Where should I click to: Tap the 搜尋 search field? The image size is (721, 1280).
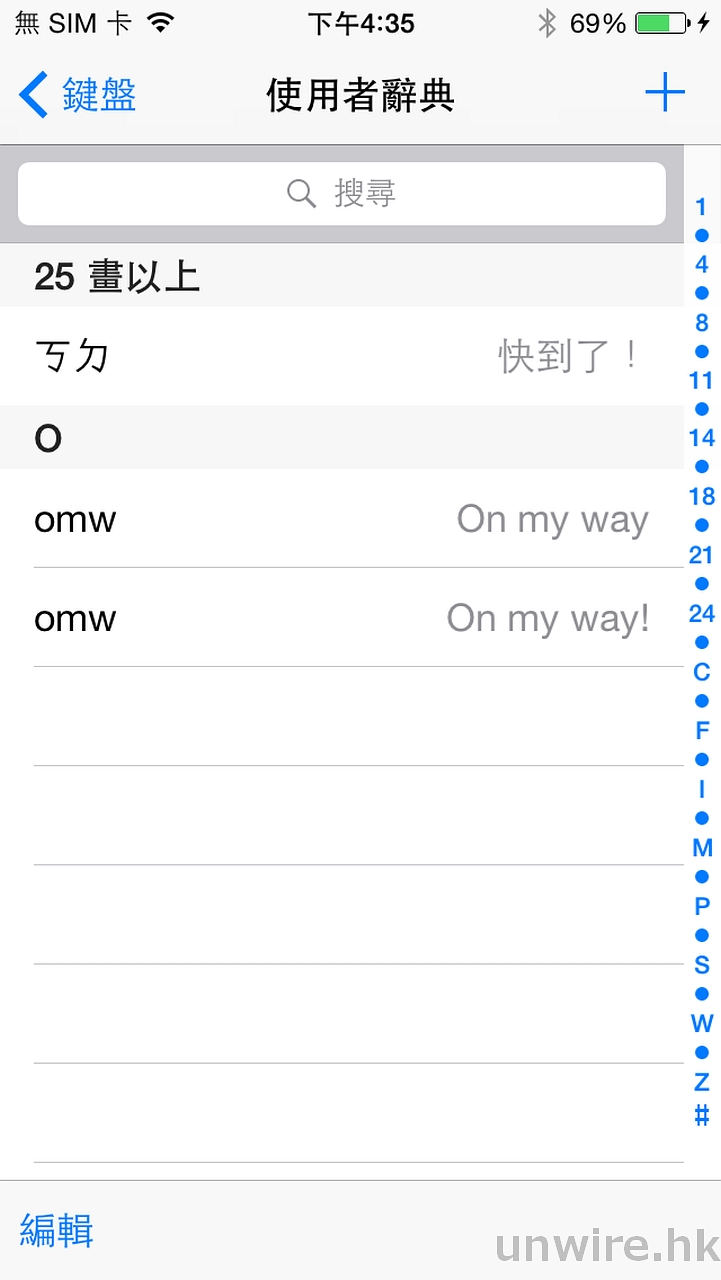342,193
